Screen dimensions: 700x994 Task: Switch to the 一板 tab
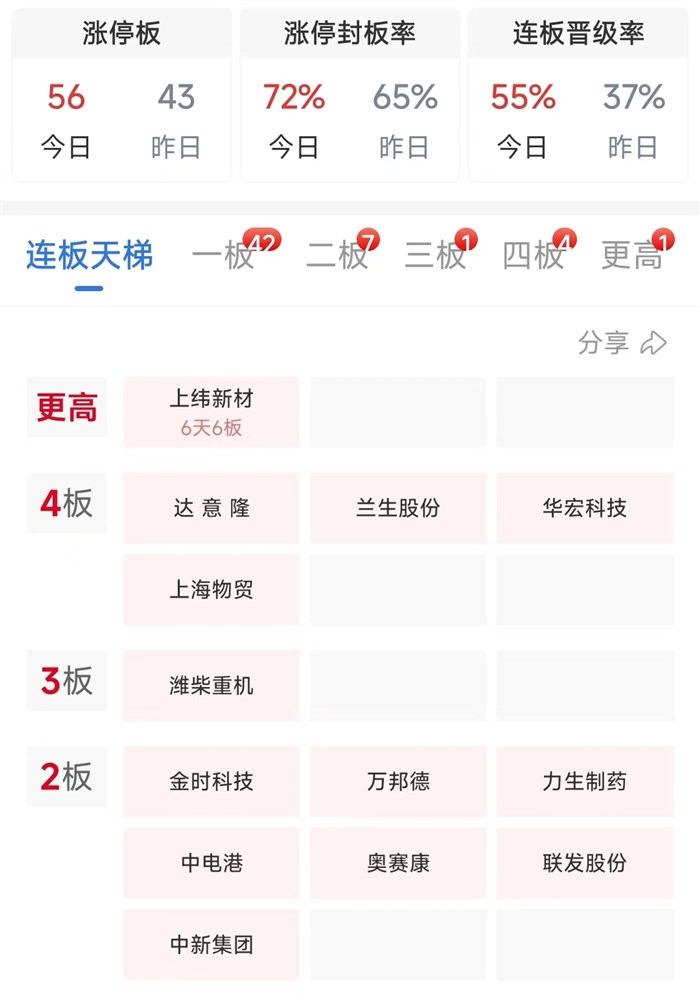(x=224, y=256)
